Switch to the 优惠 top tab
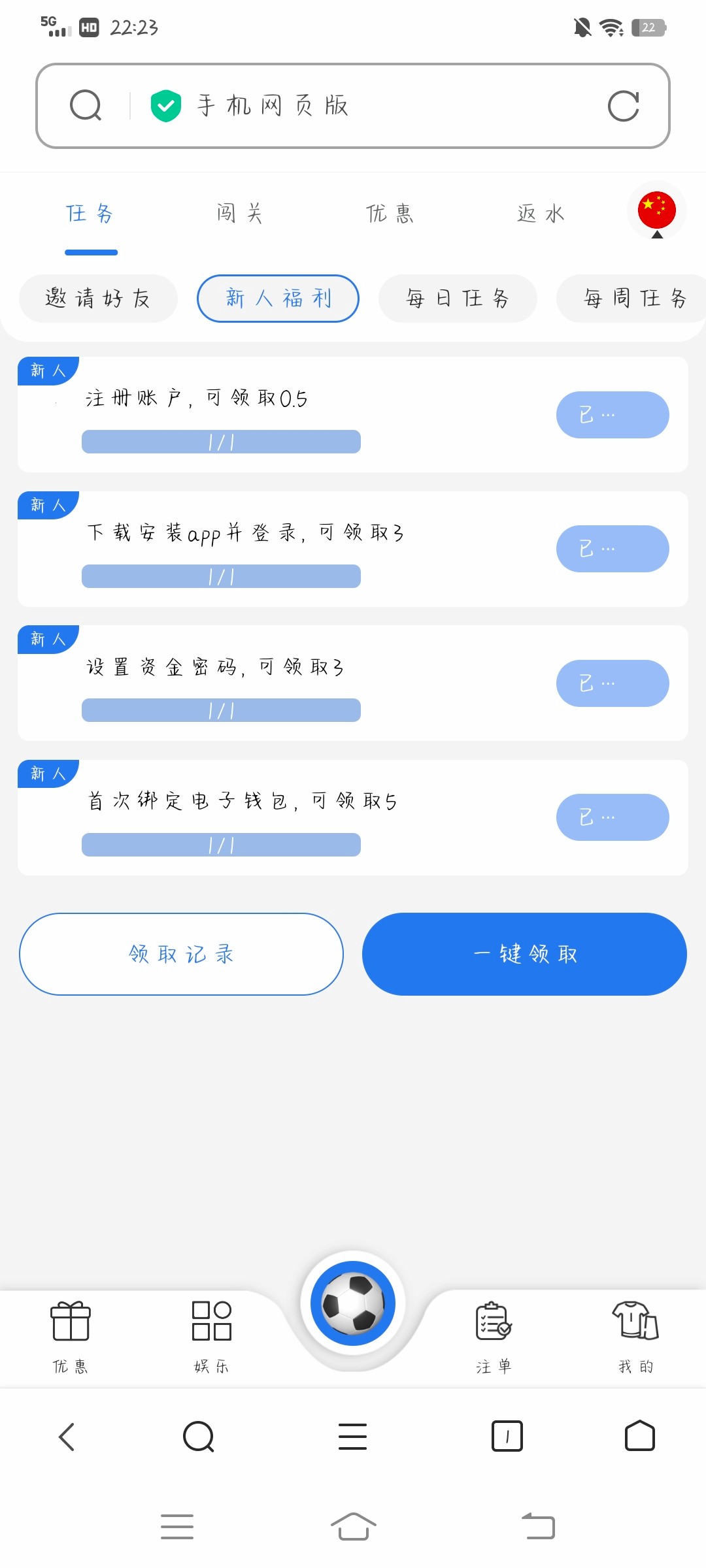 coord(390,214)
